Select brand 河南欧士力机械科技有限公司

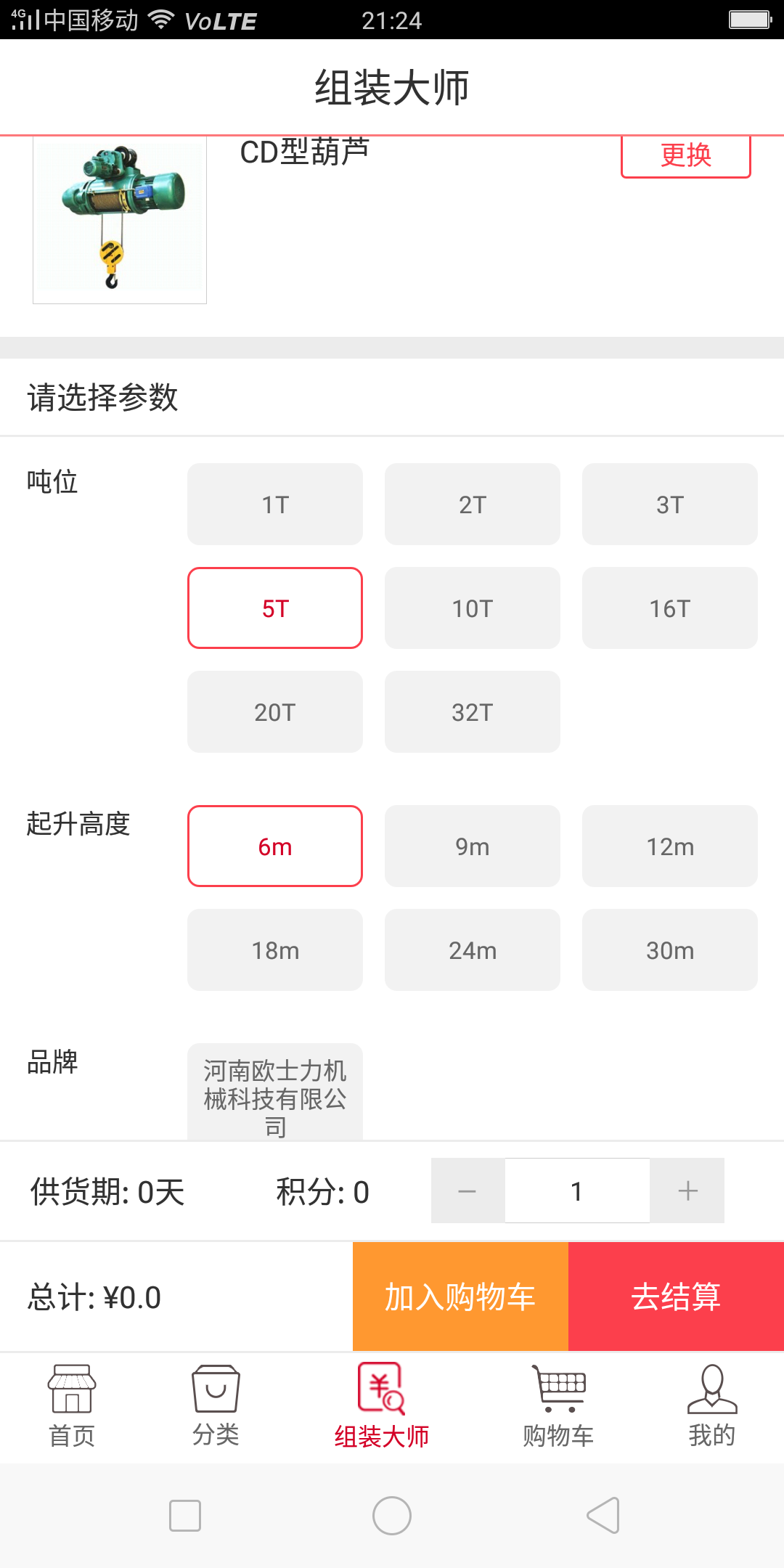coord(275,1093)
